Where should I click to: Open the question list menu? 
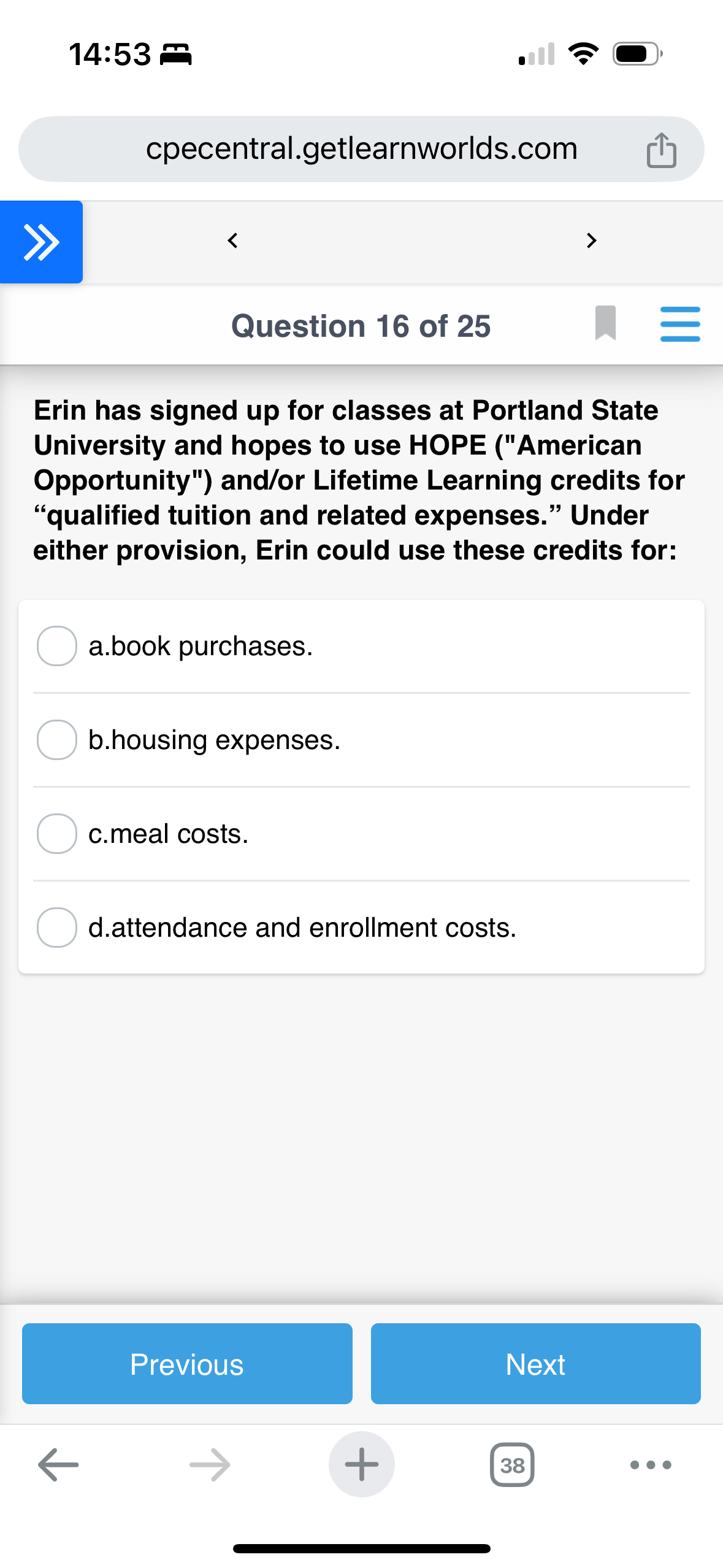tap(680, 324)
